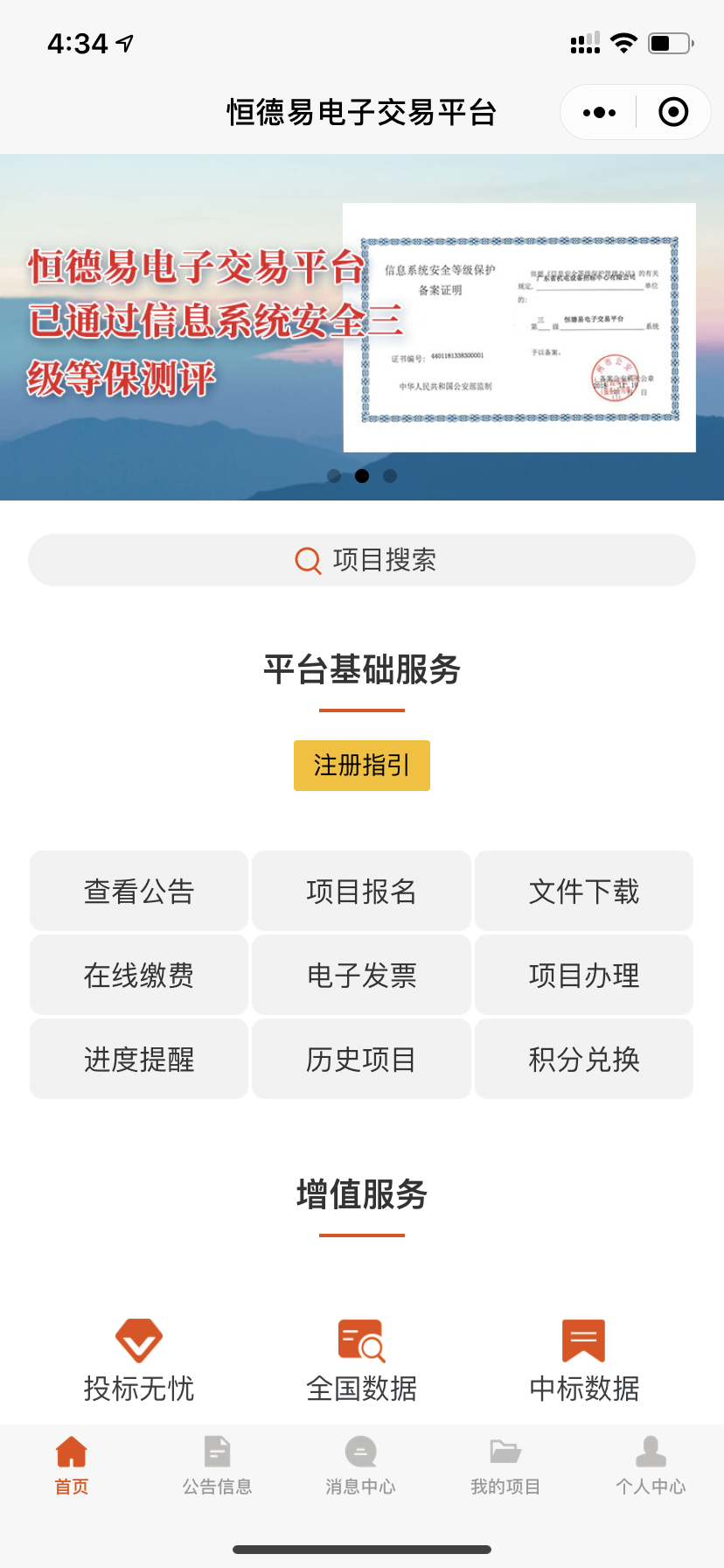
Task: Switch to the 消息中心 tab
Action: pyautogui.click(x=361, y=1466)
